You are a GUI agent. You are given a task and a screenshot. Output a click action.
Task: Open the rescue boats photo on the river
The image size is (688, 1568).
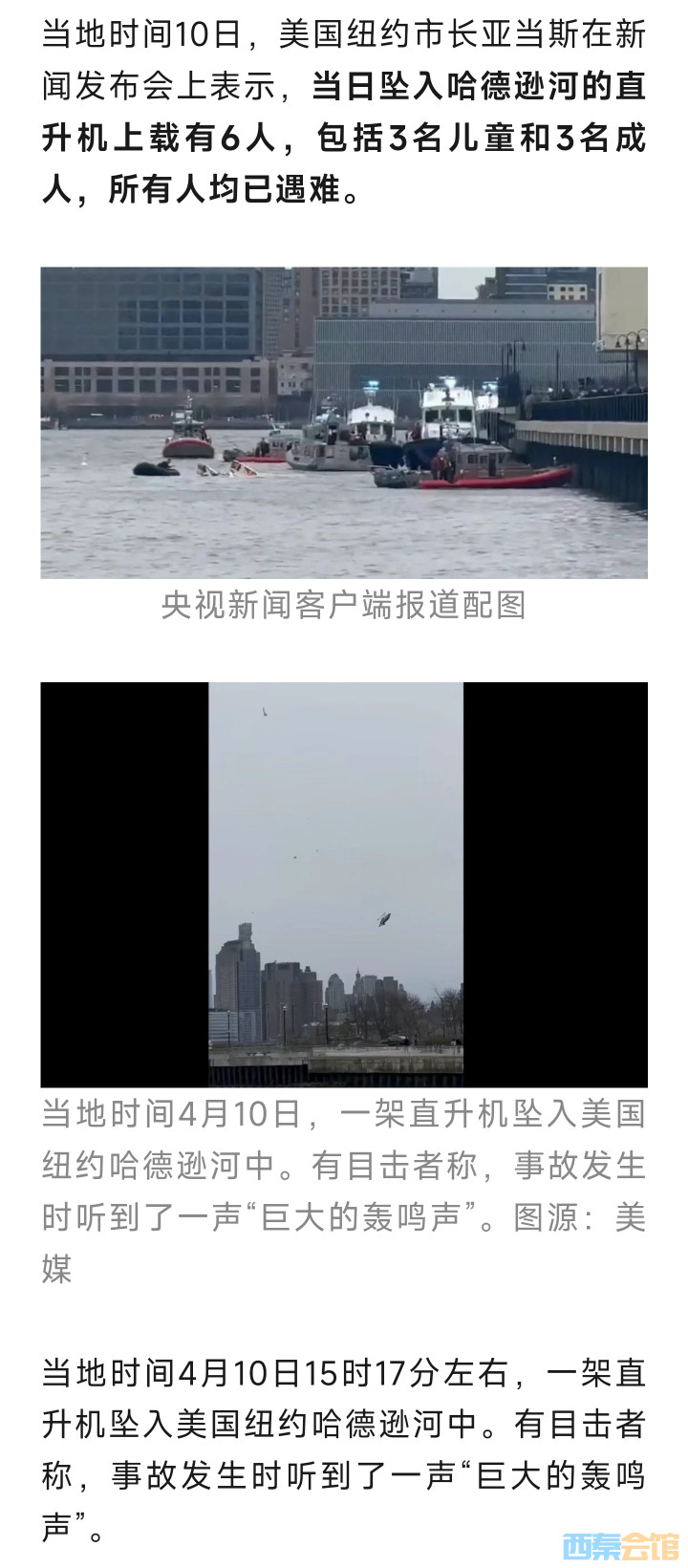pyautogui.click(x=344, y=422)
